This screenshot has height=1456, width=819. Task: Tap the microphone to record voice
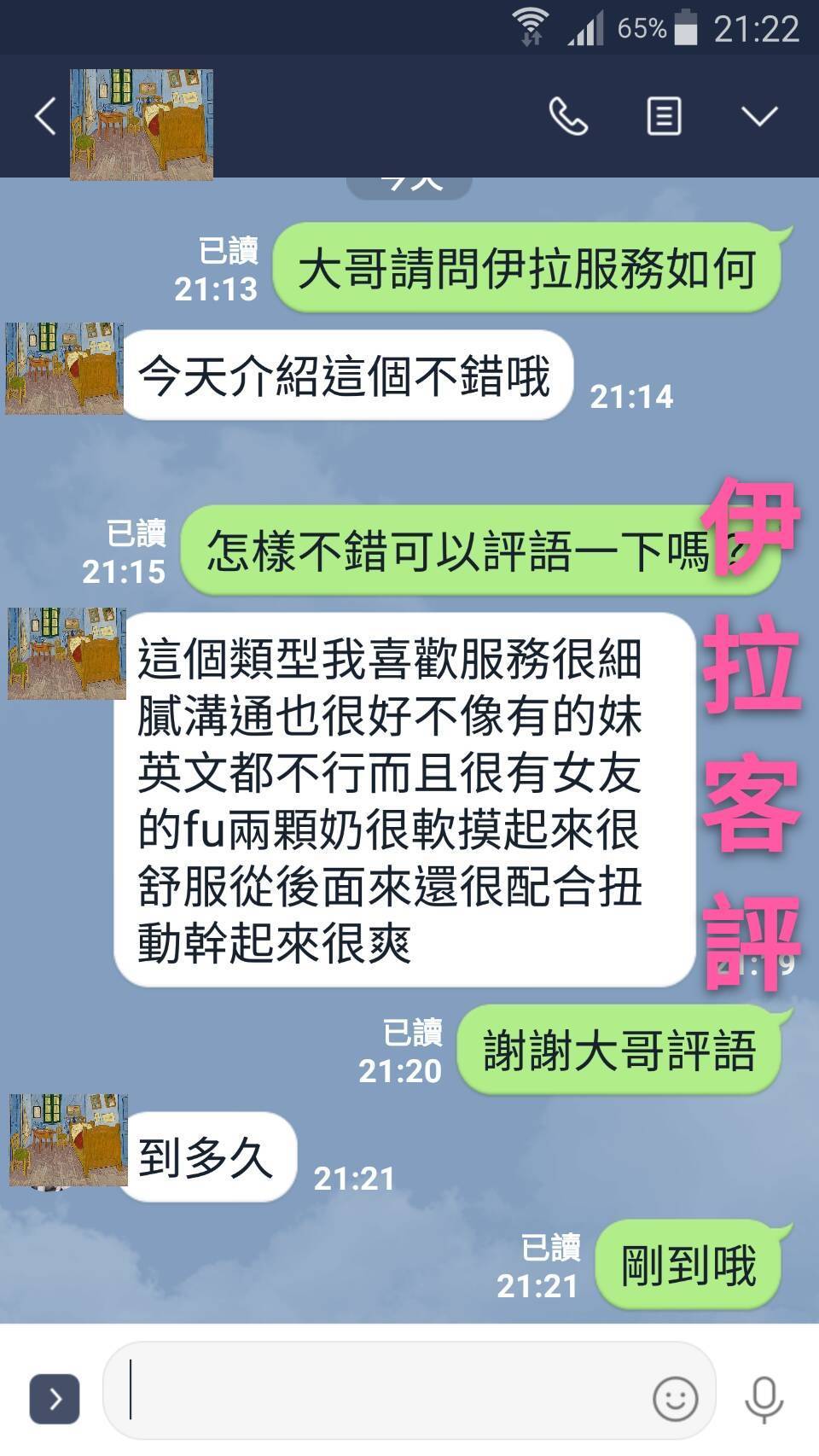764,1398
